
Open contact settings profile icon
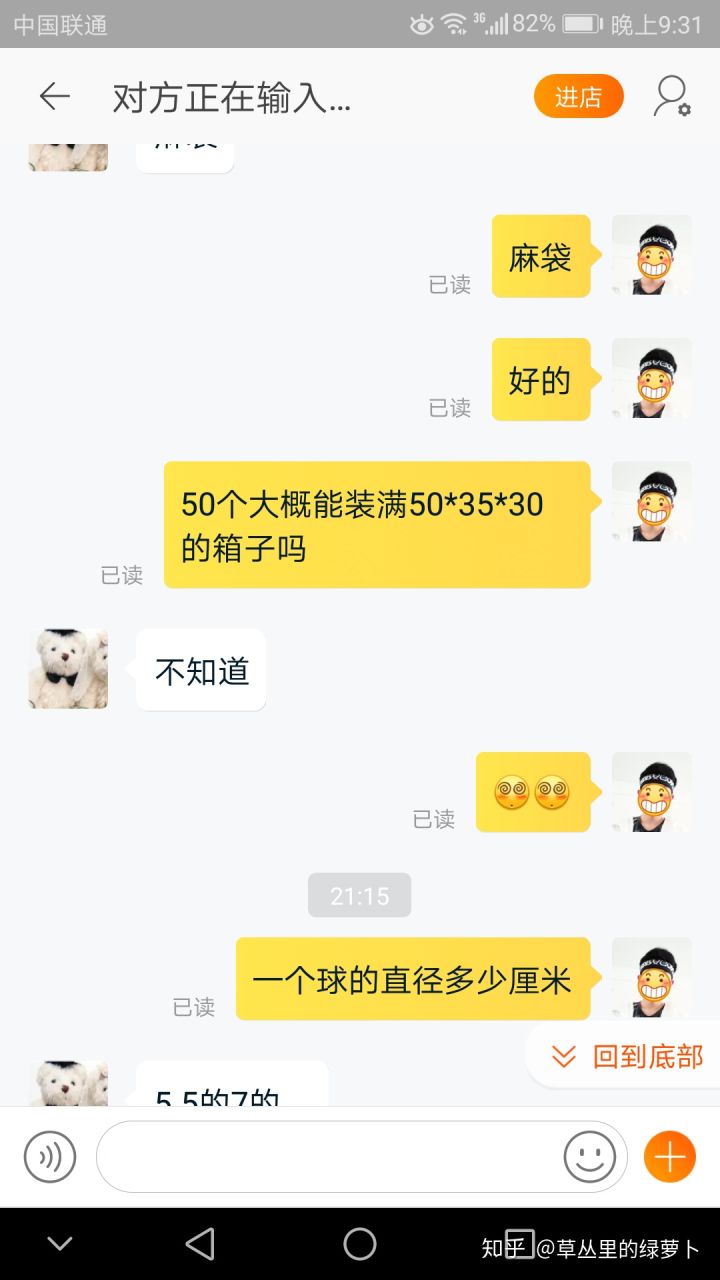pyautogui.click(x=671, y=97)
